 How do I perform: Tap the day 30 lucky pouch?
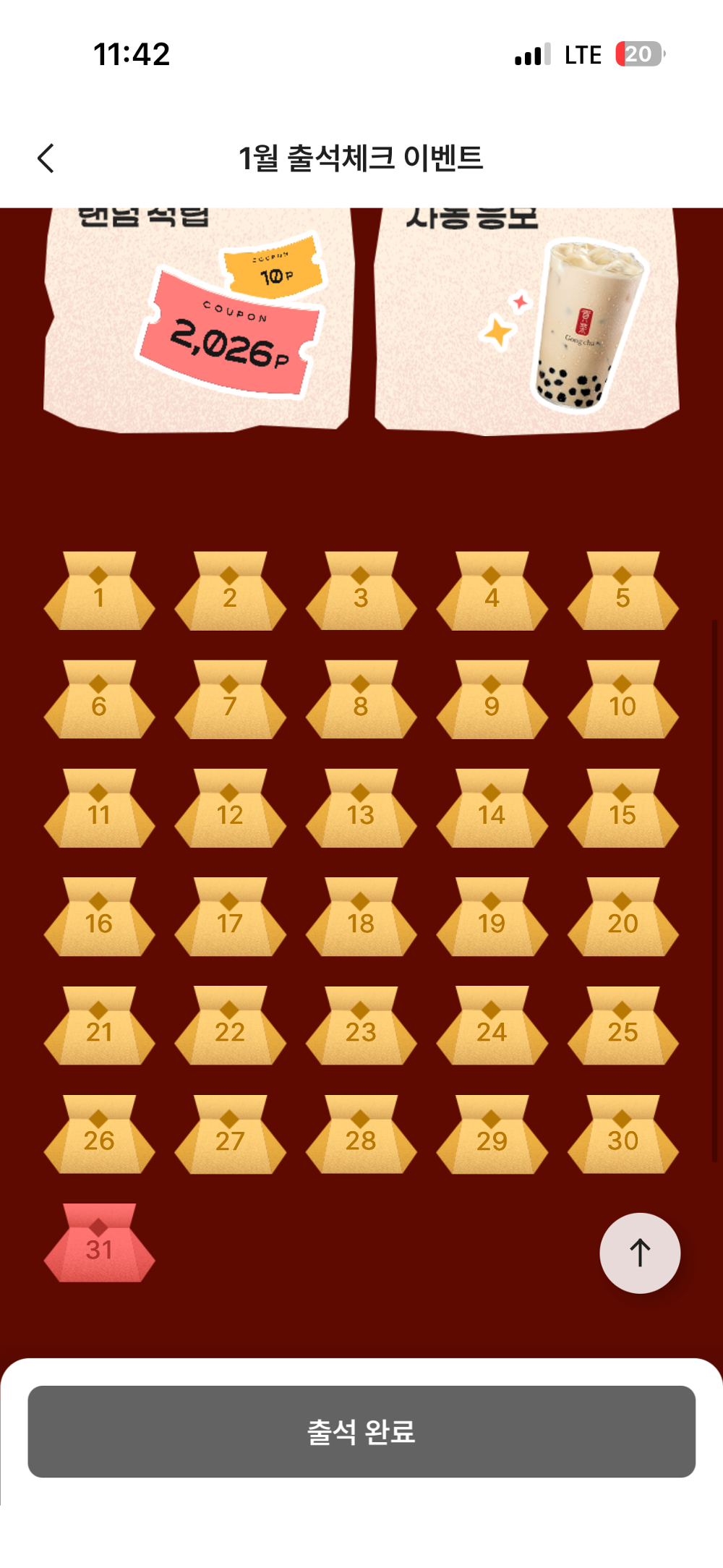(x=623, y=1135)
